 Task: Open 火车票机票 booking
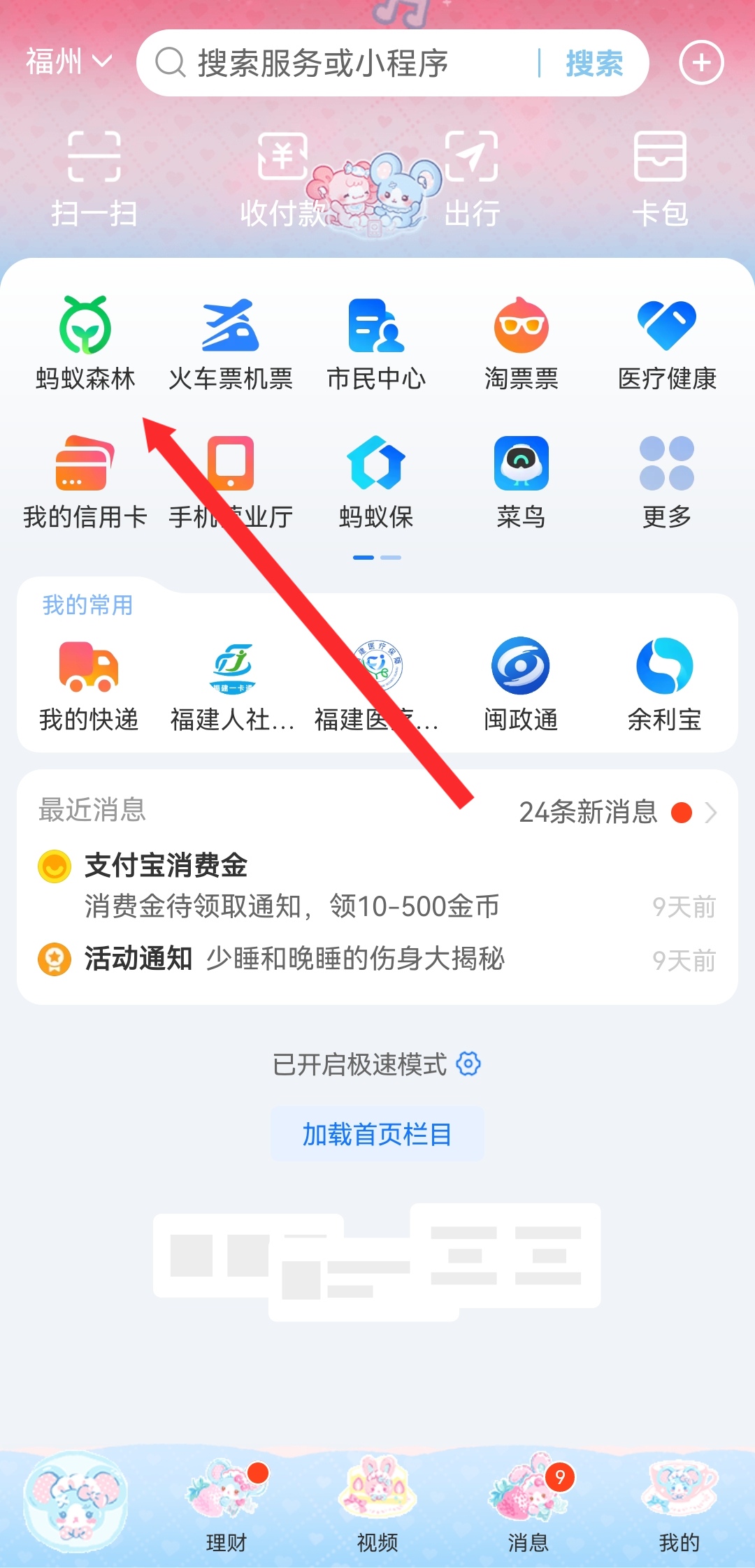(231, 342)
